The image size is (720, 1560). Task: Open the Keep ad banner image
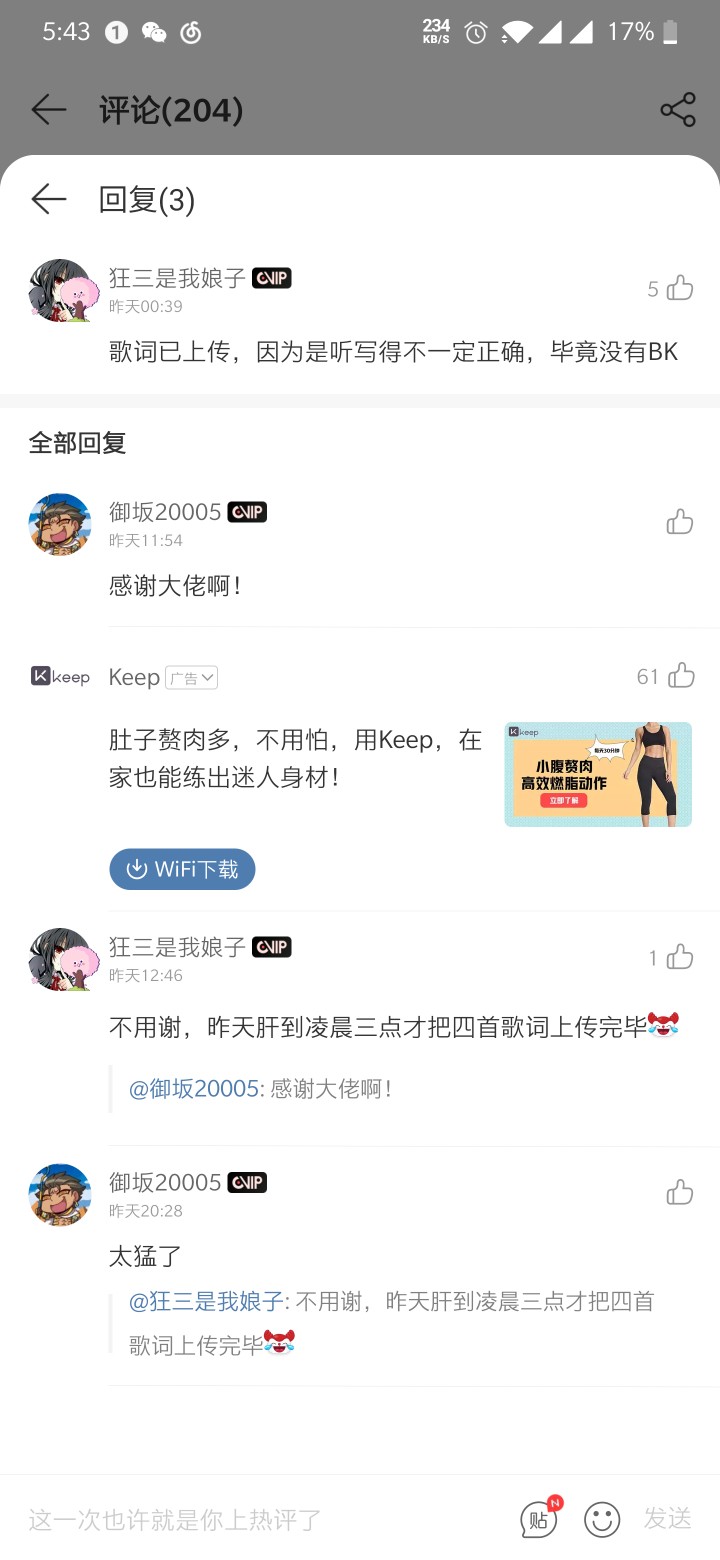(598, 774)
